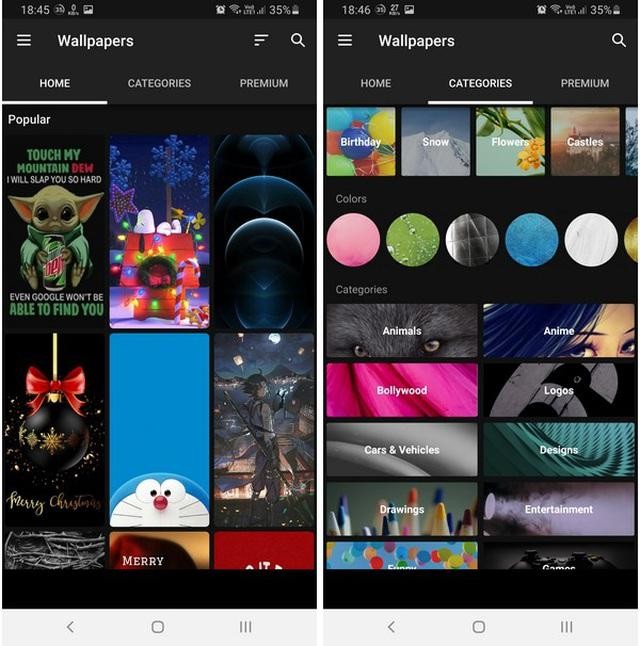640x646 pixels.
Task: Open the Snoopy Christmas doghouse wallpaper
Action: (159, 232)
